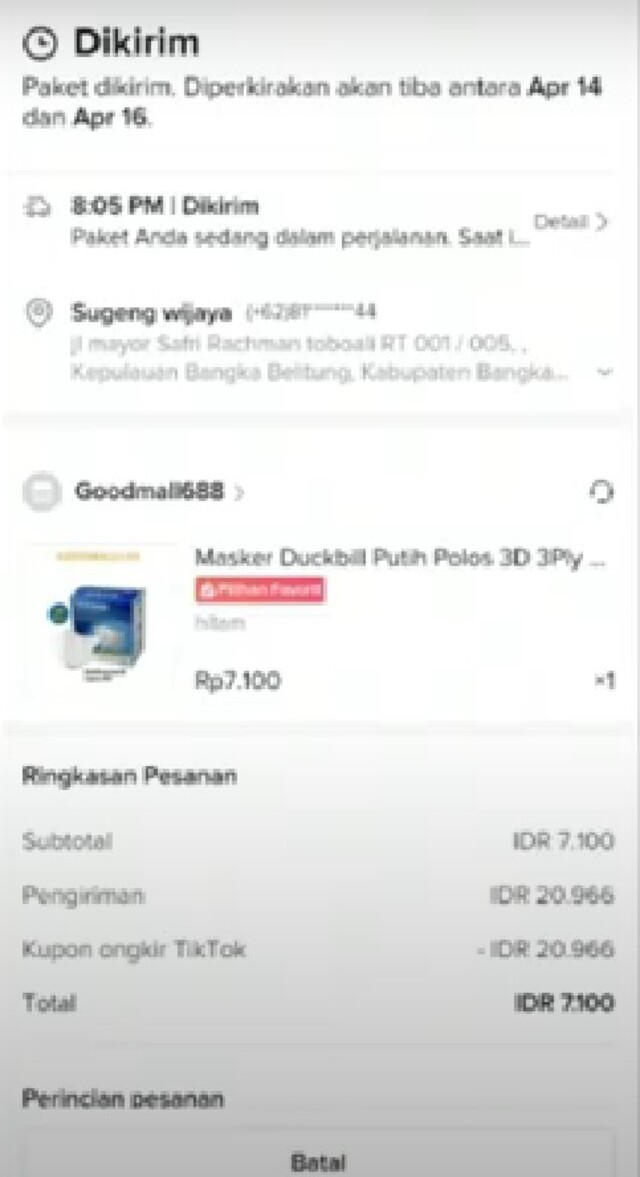Open shipping Detail for the delivery

coord(570,223)
